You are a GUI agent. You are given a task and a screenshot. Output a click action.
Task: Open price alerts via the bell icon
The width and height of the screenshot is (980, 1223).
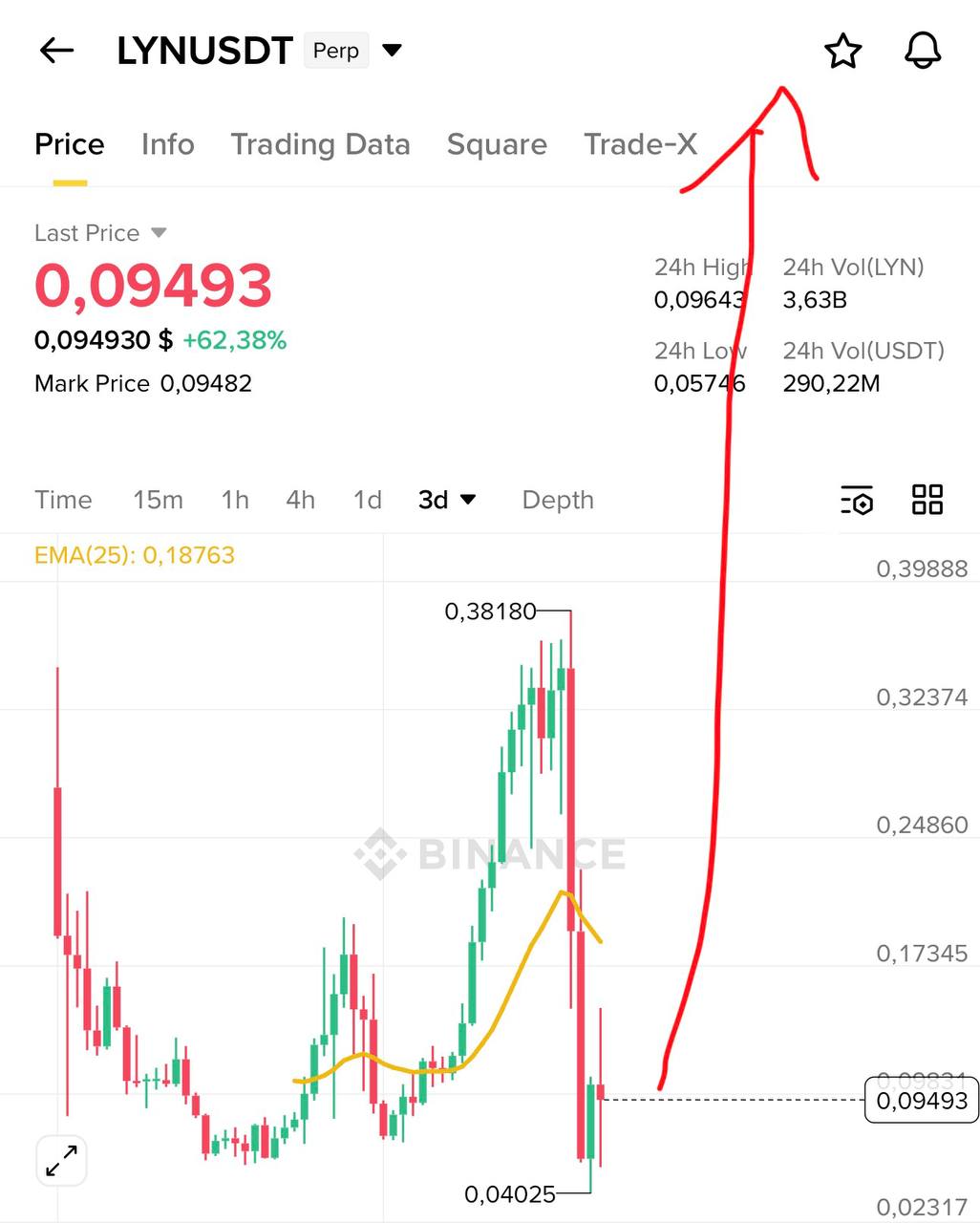pyautogui.click(x=923, y=51)
